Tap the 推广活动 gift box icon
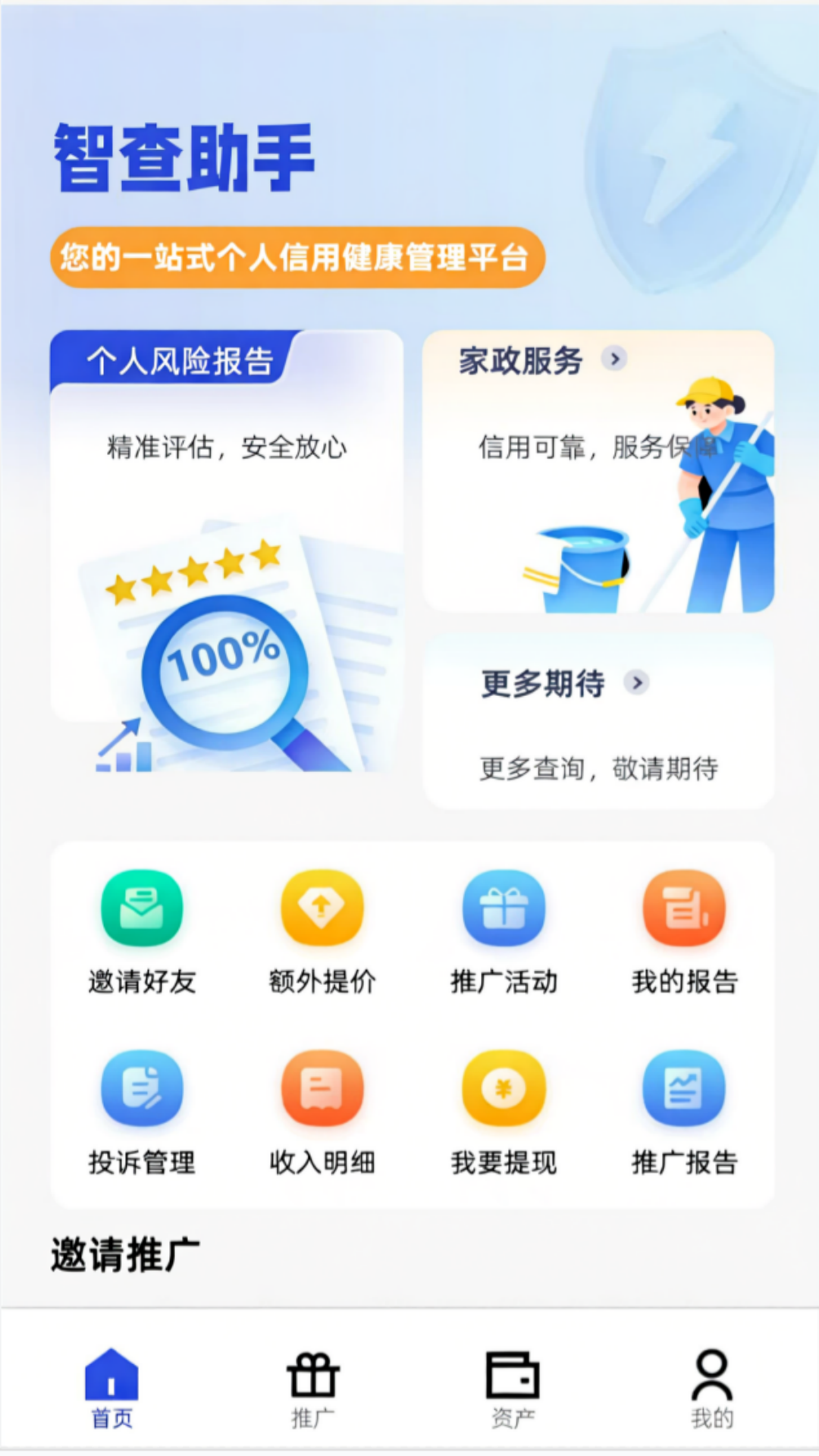819x1456 pixels. tap(503, 908)
